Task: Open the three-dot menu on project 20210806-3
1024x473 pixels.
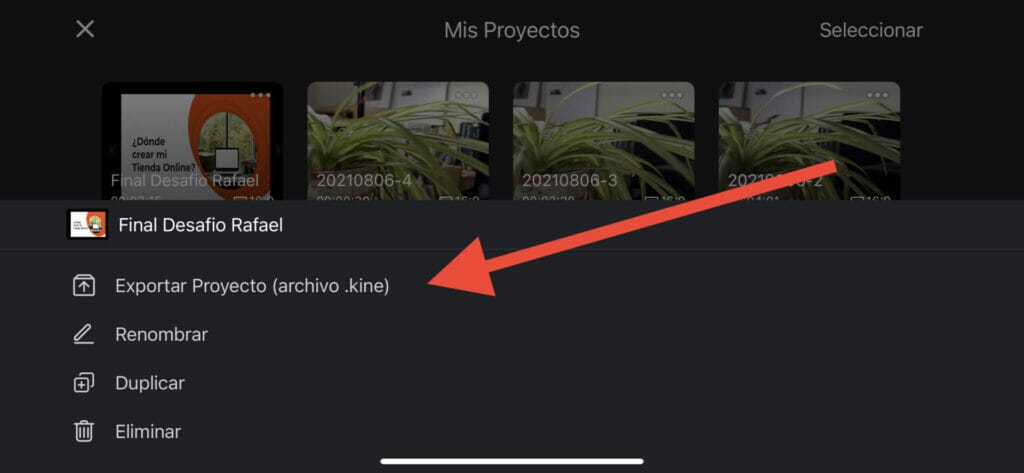Action: click(672, 95)
